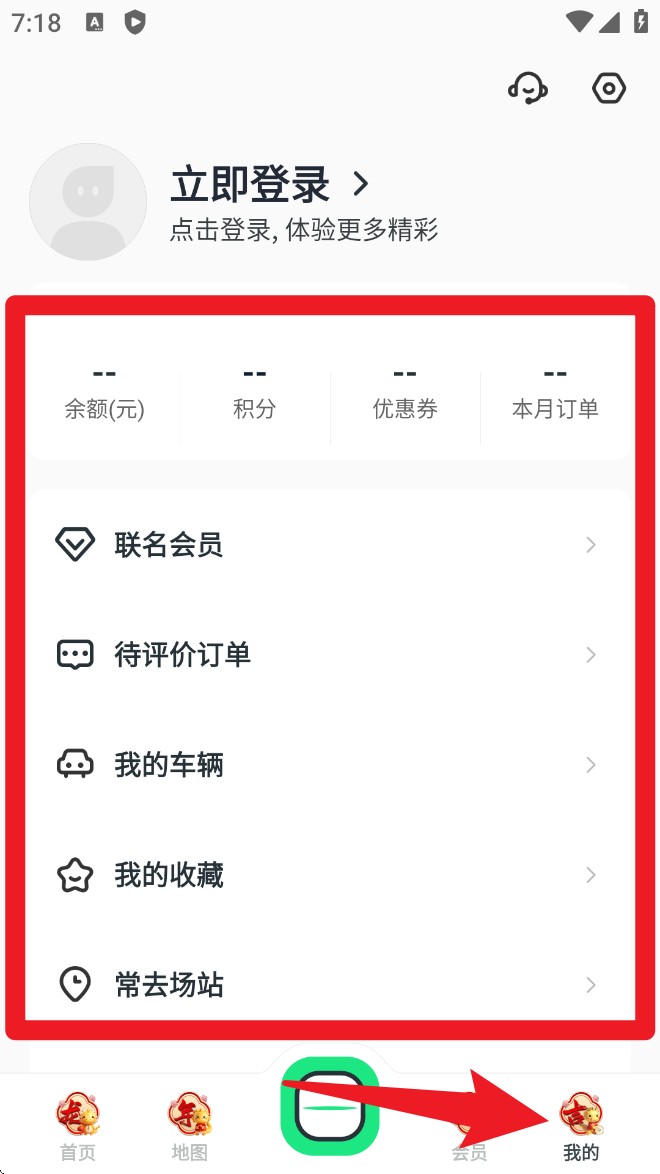View 本月订单 orders
The width and height of the screenshot is (660, 1174).
tap(555, 392)
